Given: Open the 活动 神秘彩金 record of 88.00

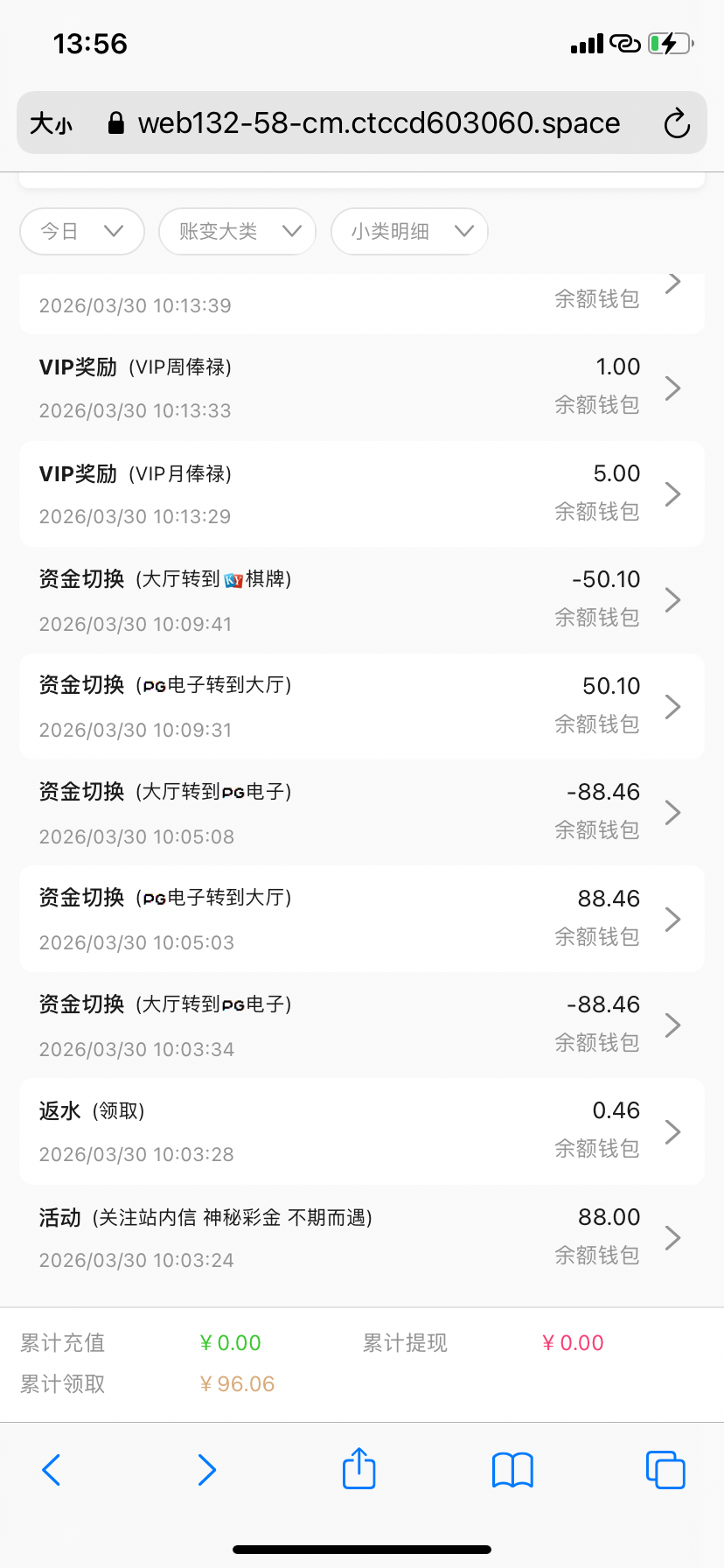Looking at the screenshot, I should 362,1238.
